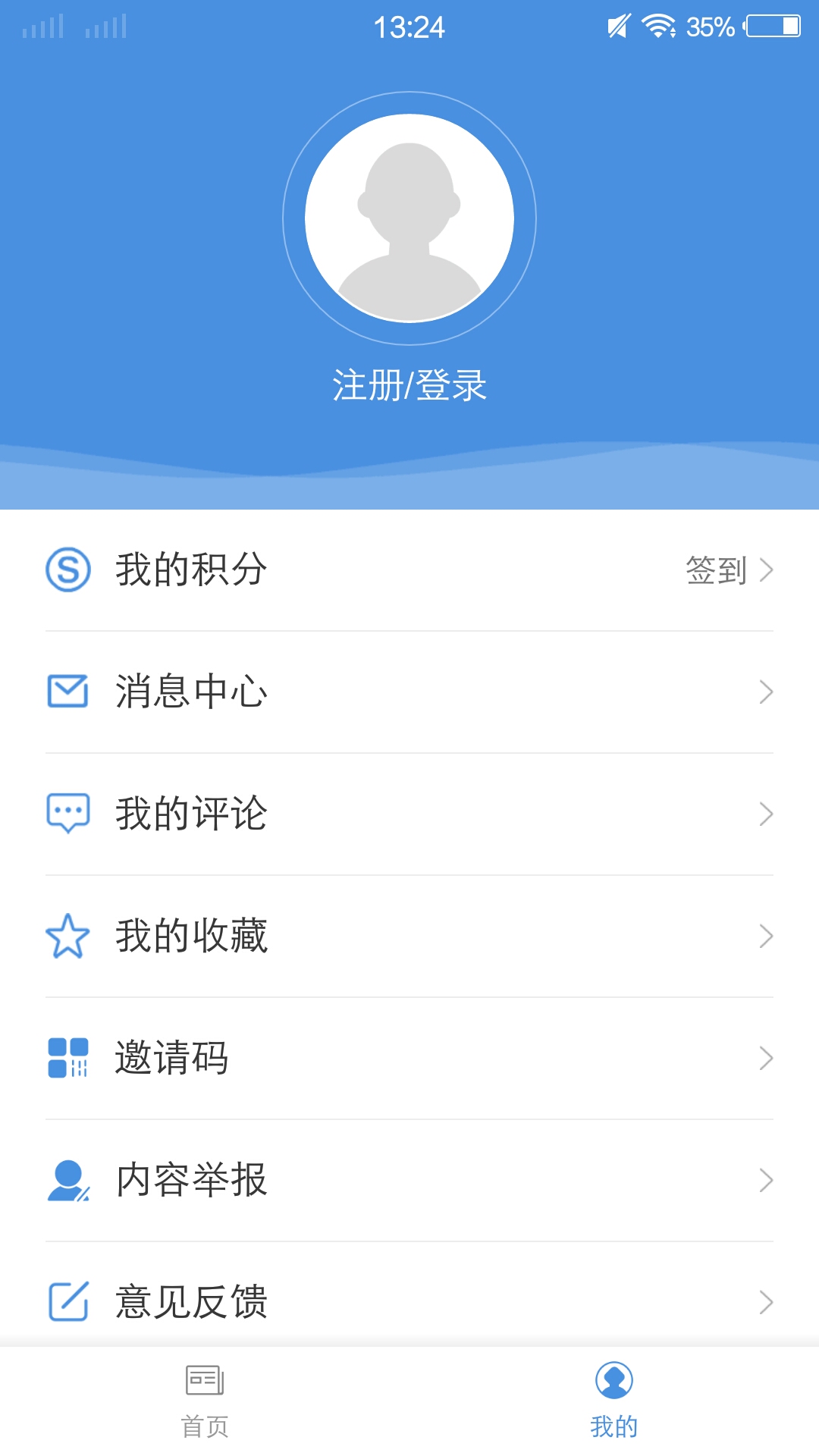
Task: Click the 内容举报 person icon
Action: (68, 1181)
